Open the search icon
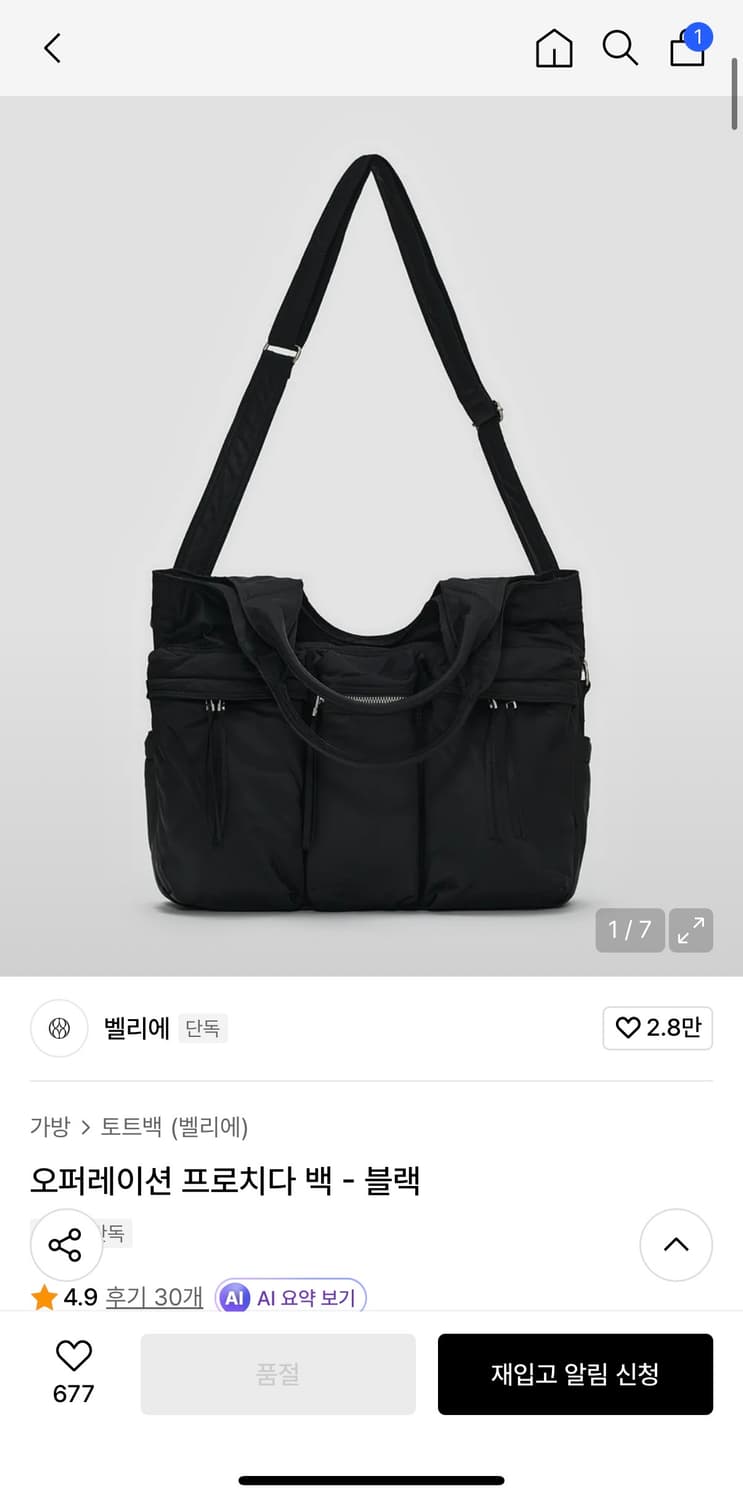This screenshot has width=743, height=1500. [x=621, y=47]
